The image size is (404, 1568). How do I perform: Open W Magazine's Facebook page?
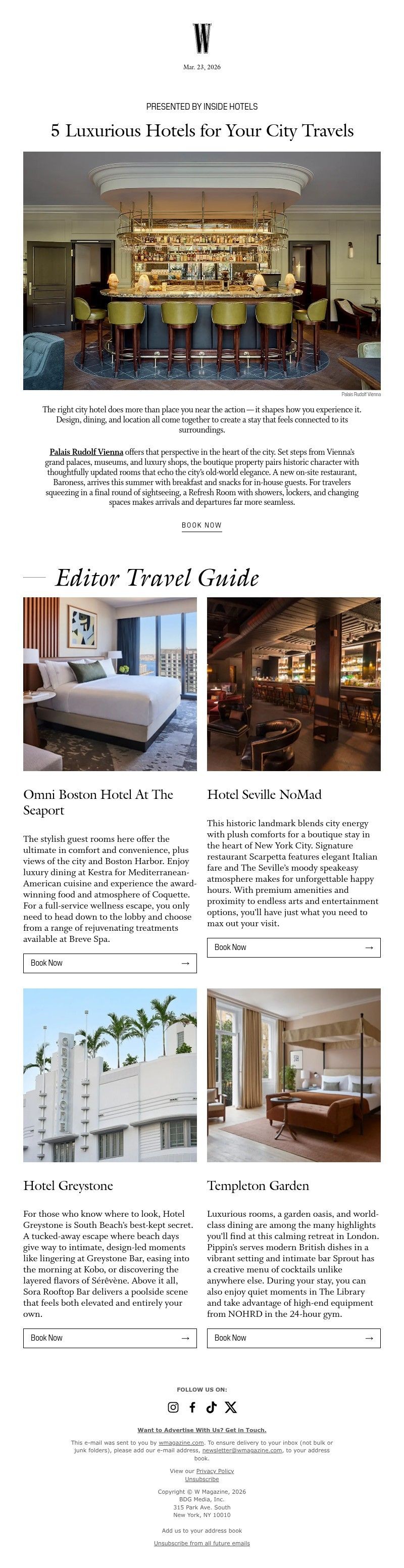pyautogui.click(x=192, y=1407)
